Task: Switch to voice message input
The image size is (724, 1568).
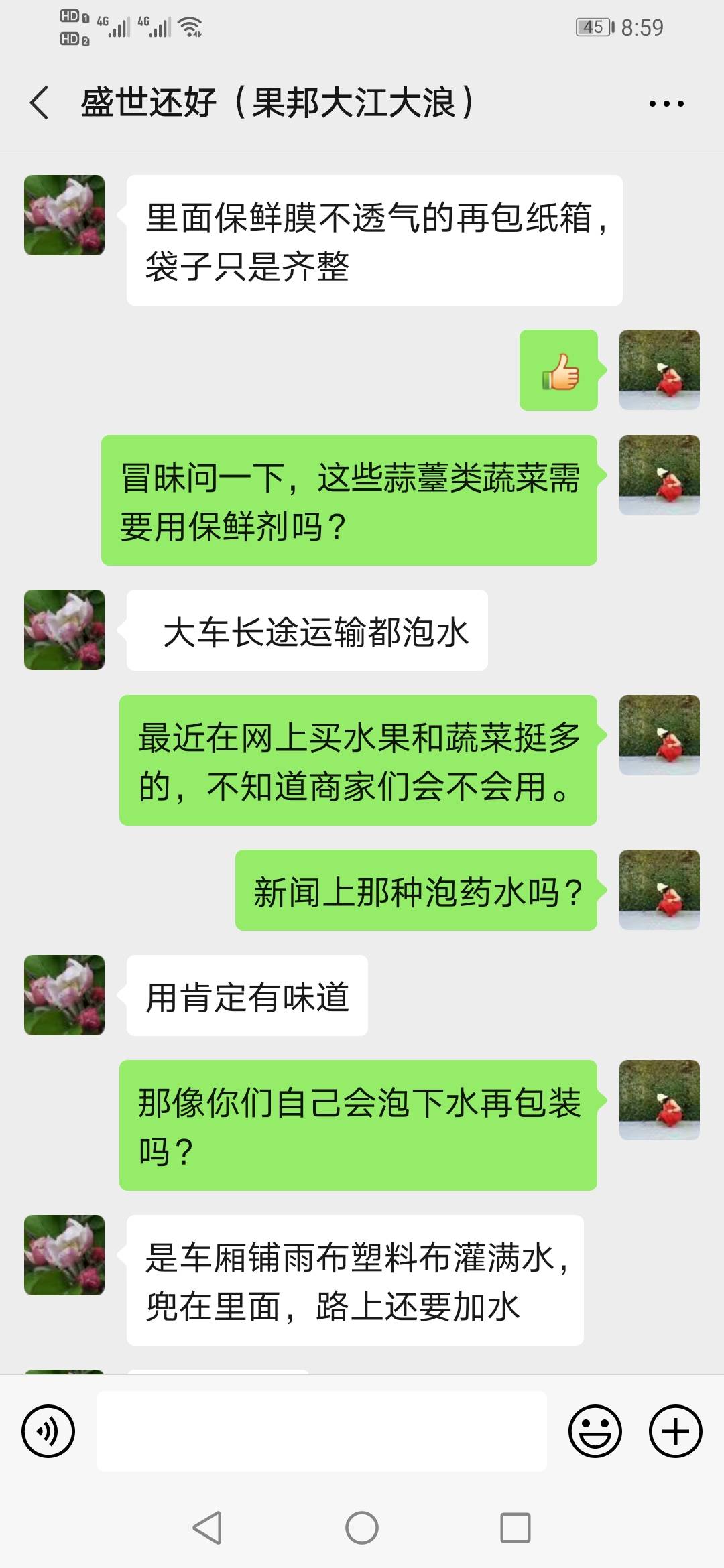Action: [48, 1431]
